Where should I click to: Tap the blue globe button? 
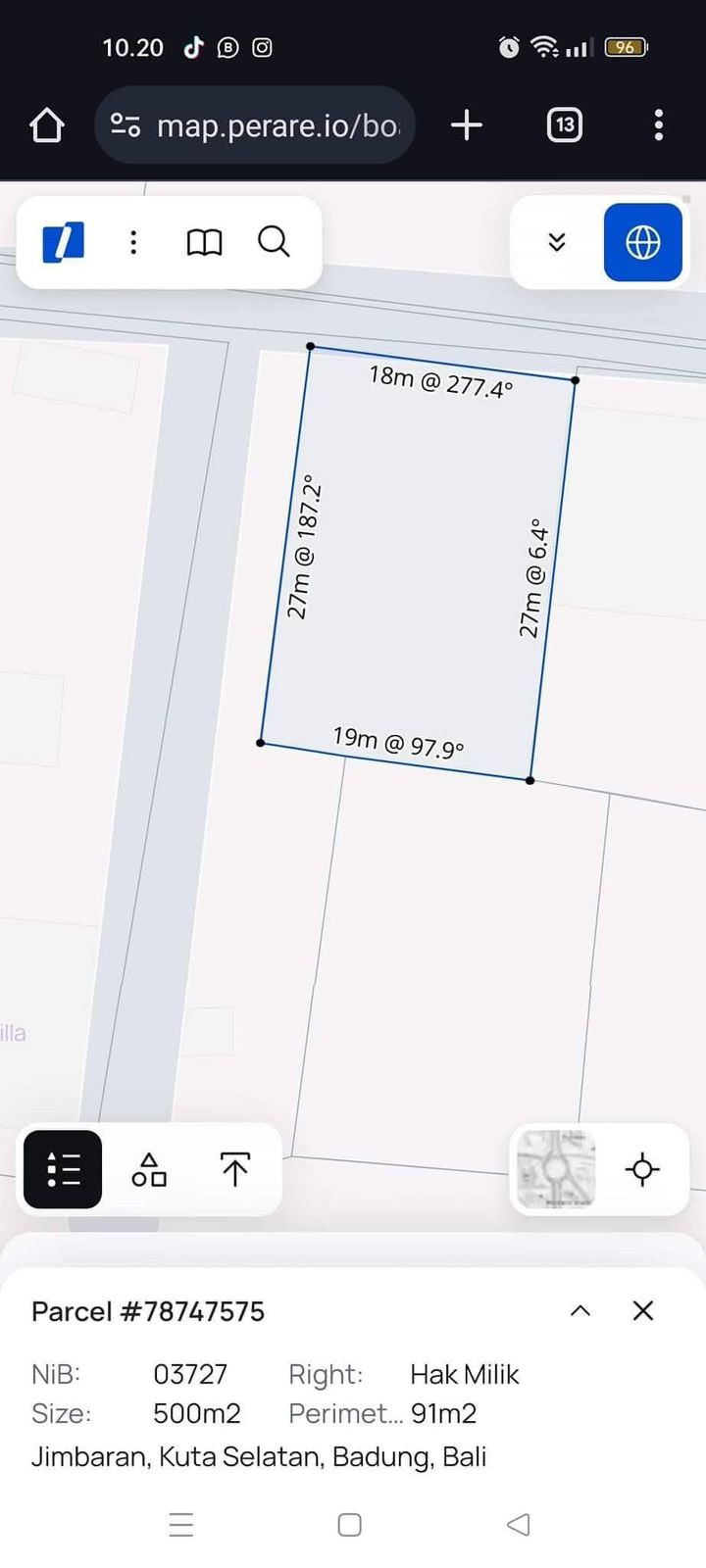coord(642,242)
